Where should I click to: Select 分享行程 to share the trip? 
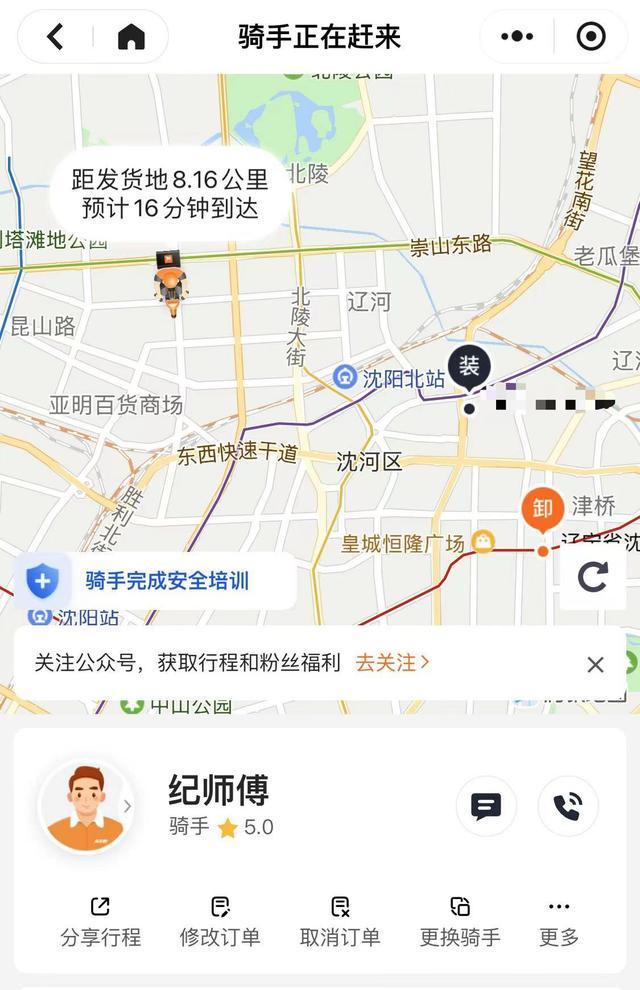click(x=100, y=922)
